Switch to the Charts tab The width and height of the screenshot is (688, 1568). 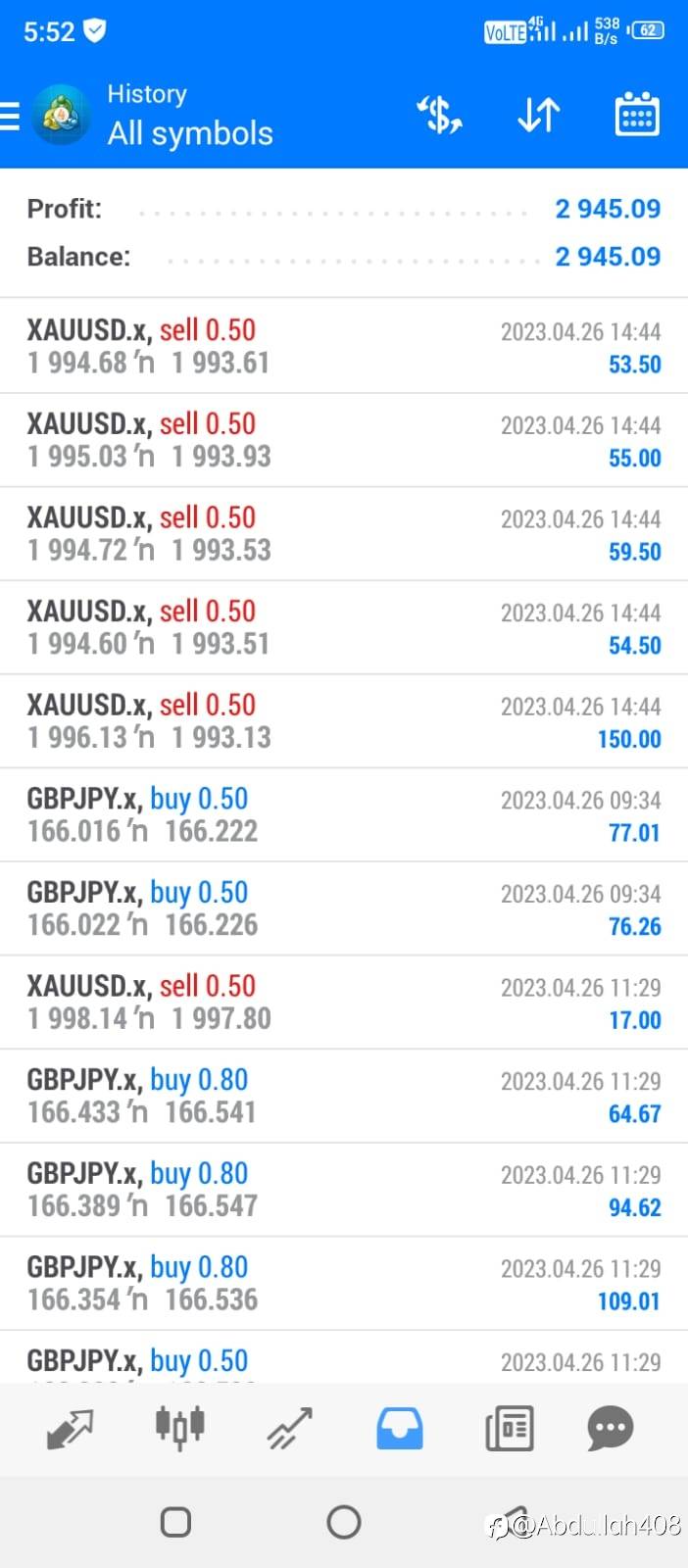tap(179, 1428)
